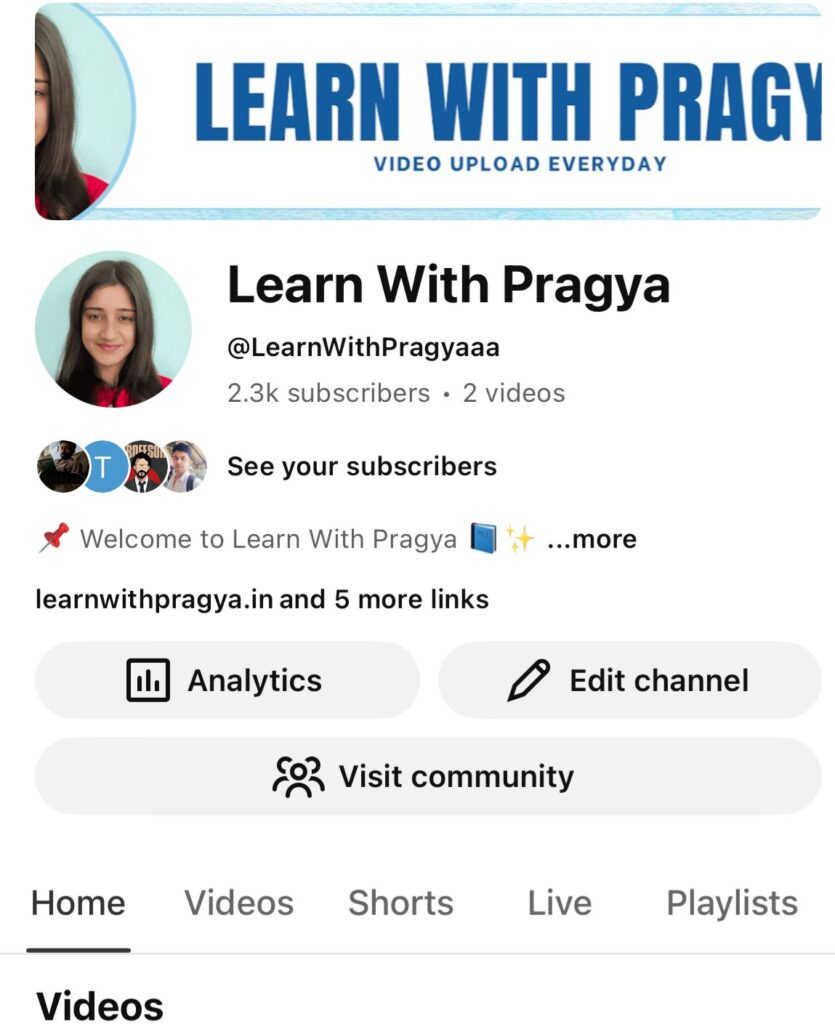This screenshot has width=835, height=1024.
Task: Switch to the Shorts tab
Action: coord(400,903)
